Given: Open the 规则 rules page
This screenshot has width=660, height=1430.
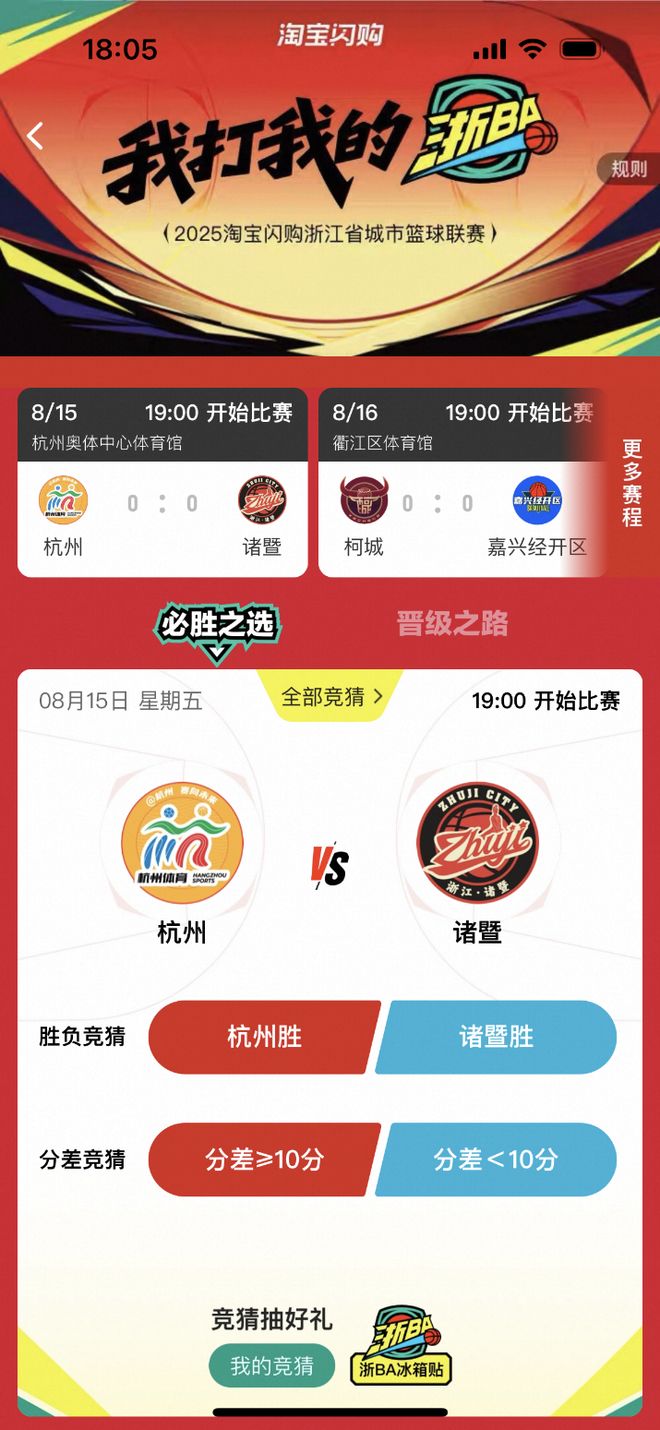Looking at the screenshot, I should click(629, 169).
